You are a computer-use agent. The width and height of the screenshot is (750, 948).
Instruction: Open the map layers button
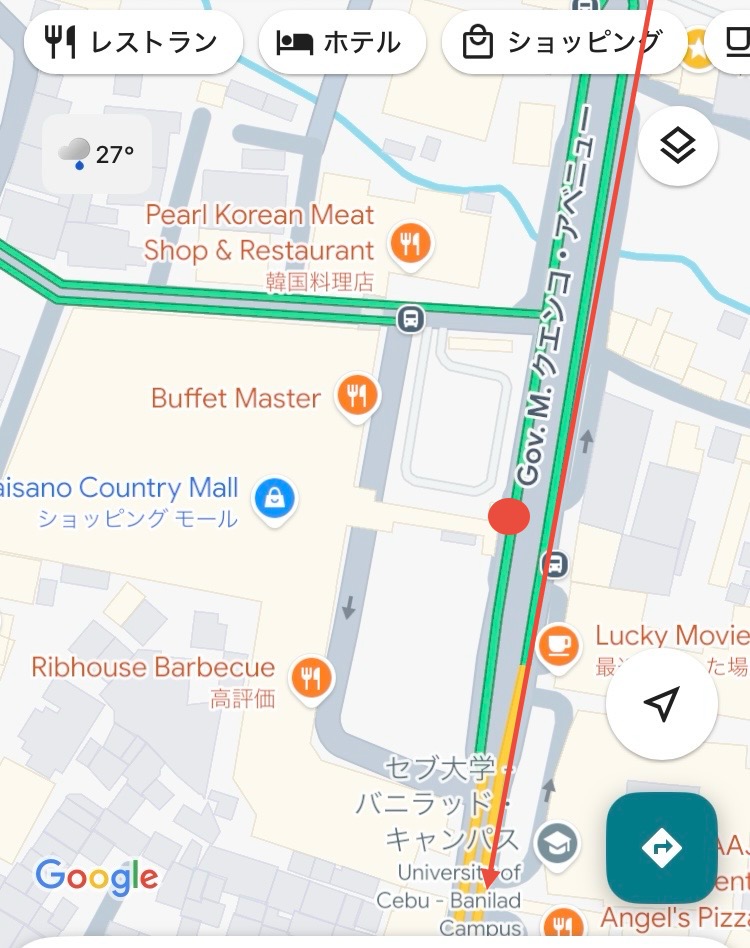678,147
